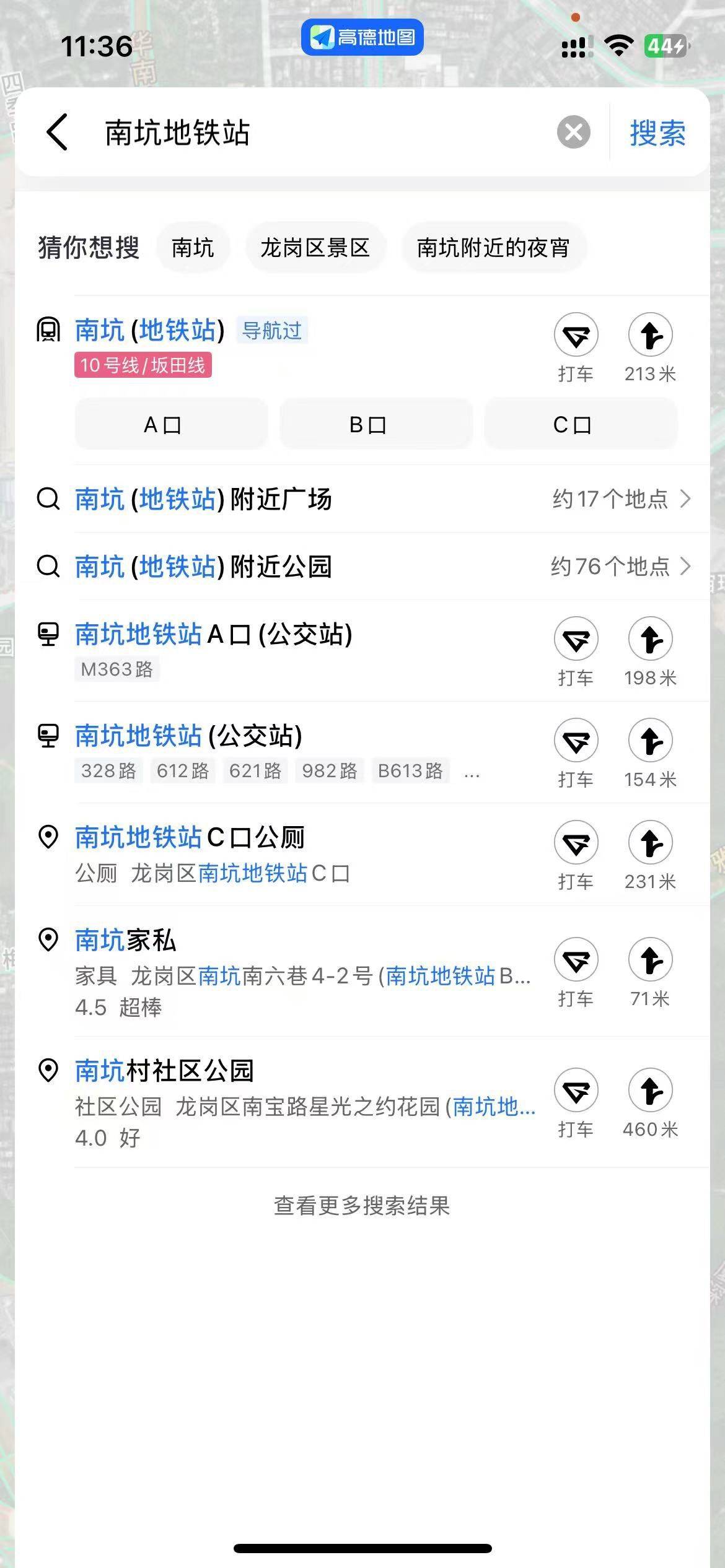Select the 龙岗区景区 suggestion chip
The width and height of the screenshot is (725, 1568).
(x=315, y=247)
